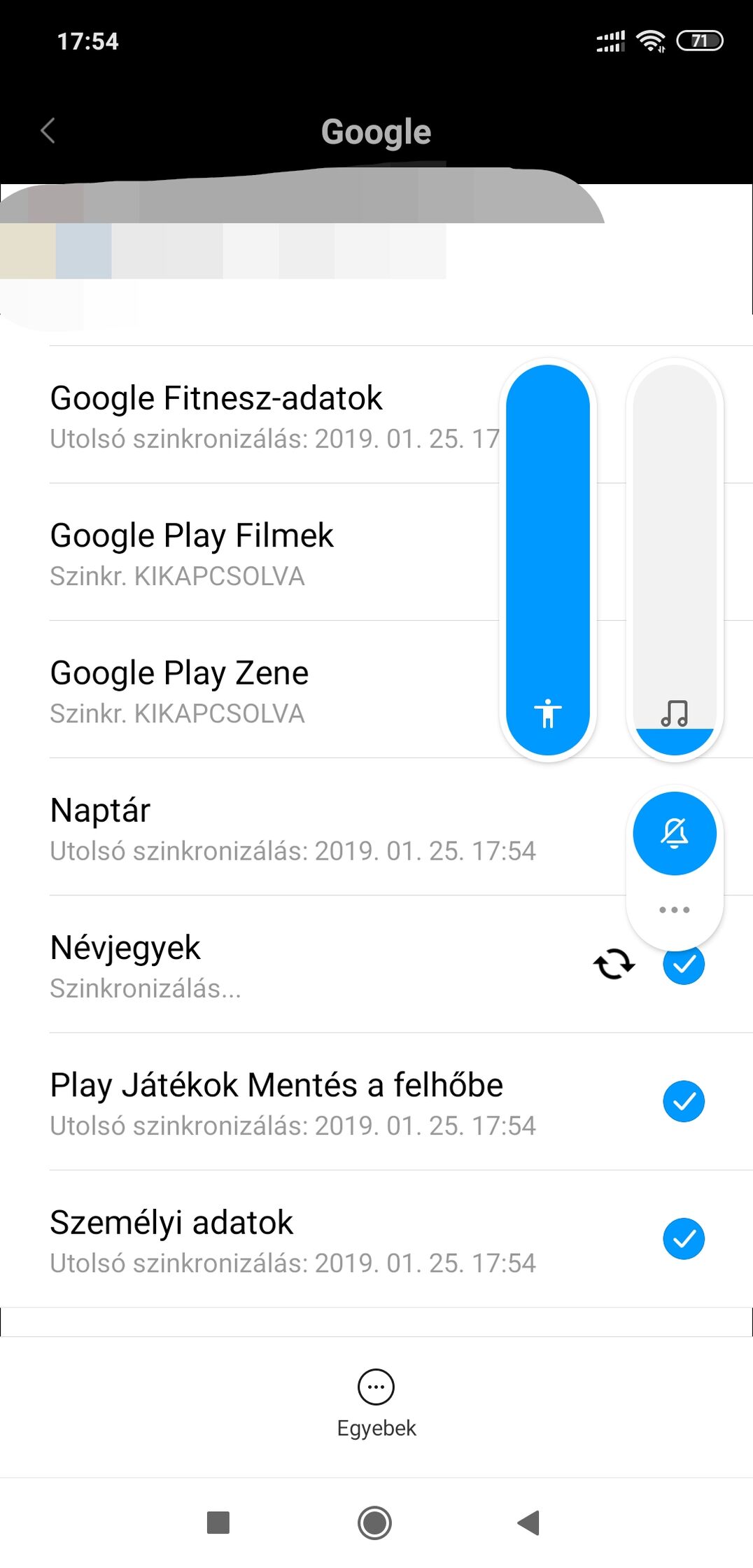The height and width of the screenshot is (1568, 753).
Task: Uncheck the Személyi adatok sync checkbox
Action: (684, 1238)
